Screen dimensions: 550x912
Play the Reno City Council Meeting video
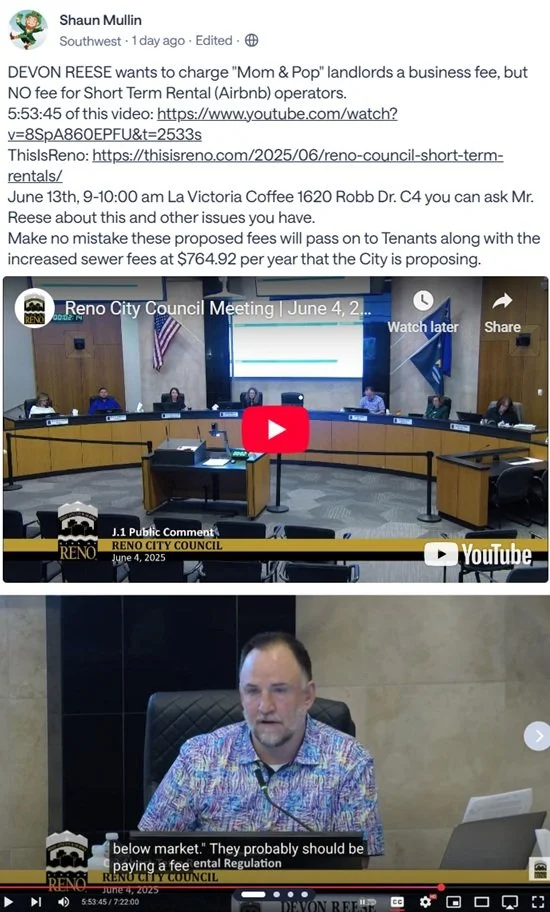[275, 429]
